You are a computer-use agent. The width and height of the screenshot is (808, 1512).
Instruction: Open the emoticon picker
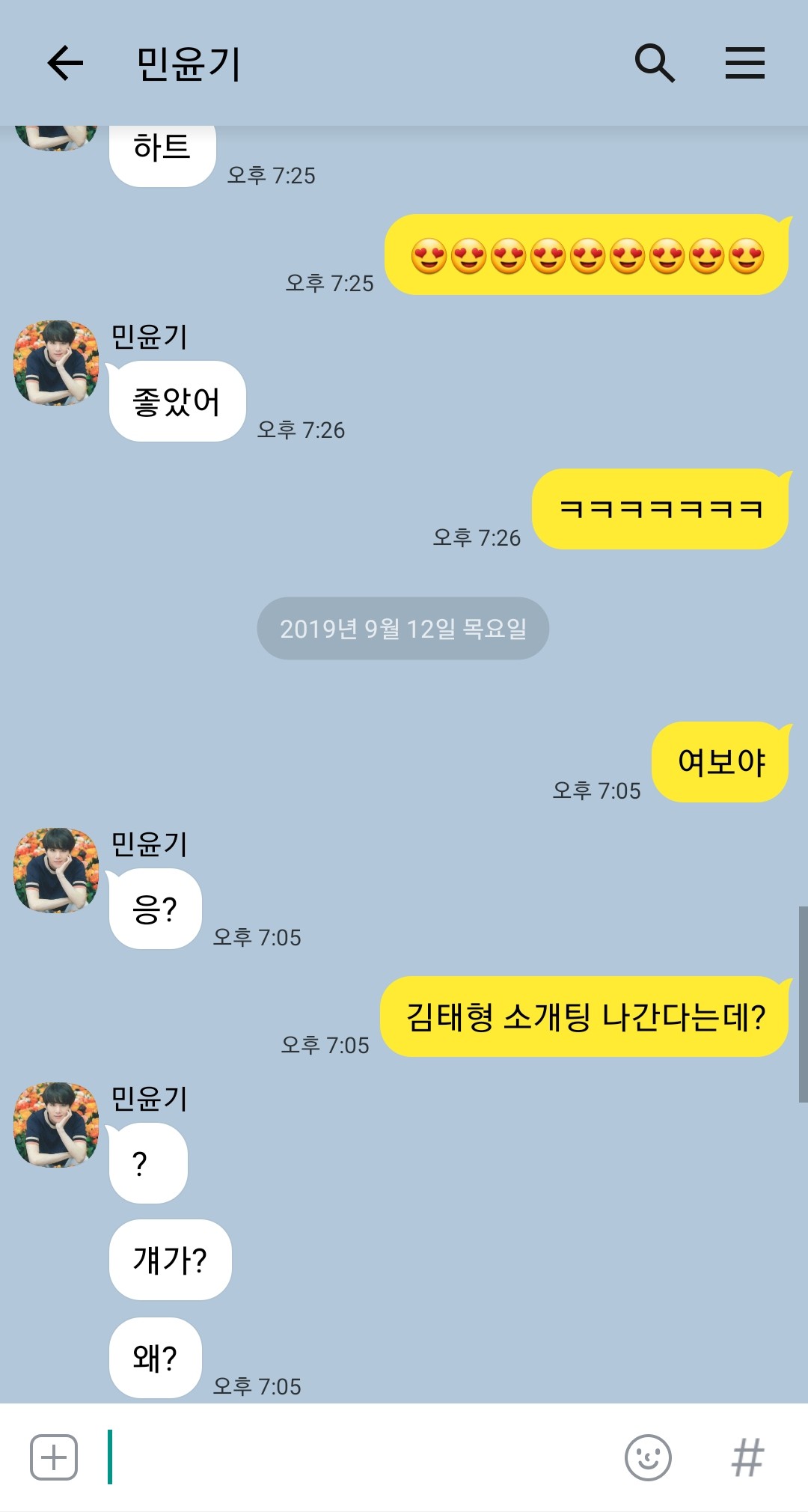point(648,1457)
